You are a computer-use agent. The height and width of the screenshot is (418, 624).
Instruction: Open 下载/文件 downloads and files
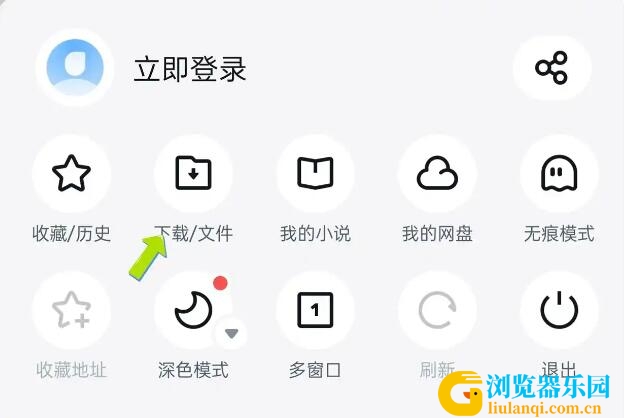(x=193, y=175)
